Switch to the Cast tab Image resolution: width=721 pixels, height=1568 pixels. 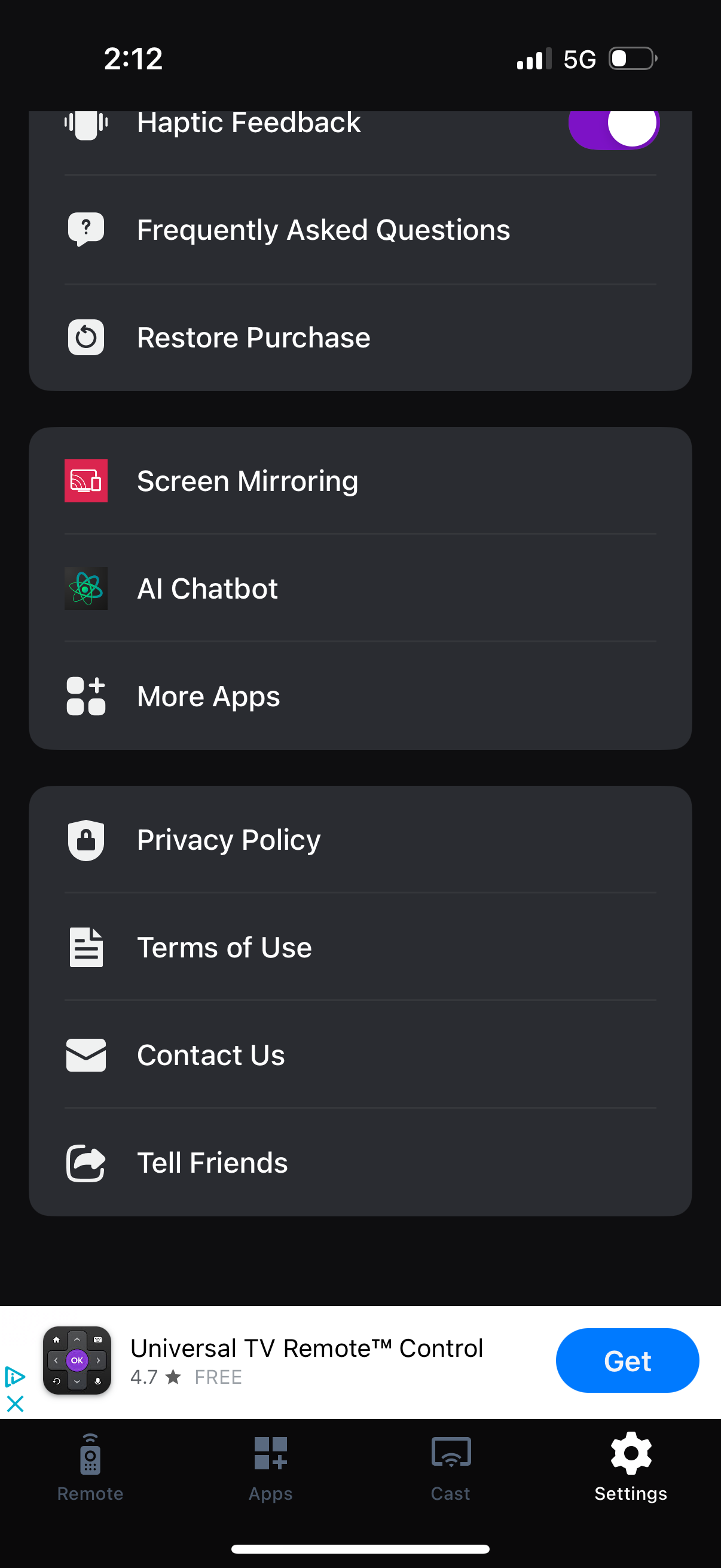point(450,1473)
